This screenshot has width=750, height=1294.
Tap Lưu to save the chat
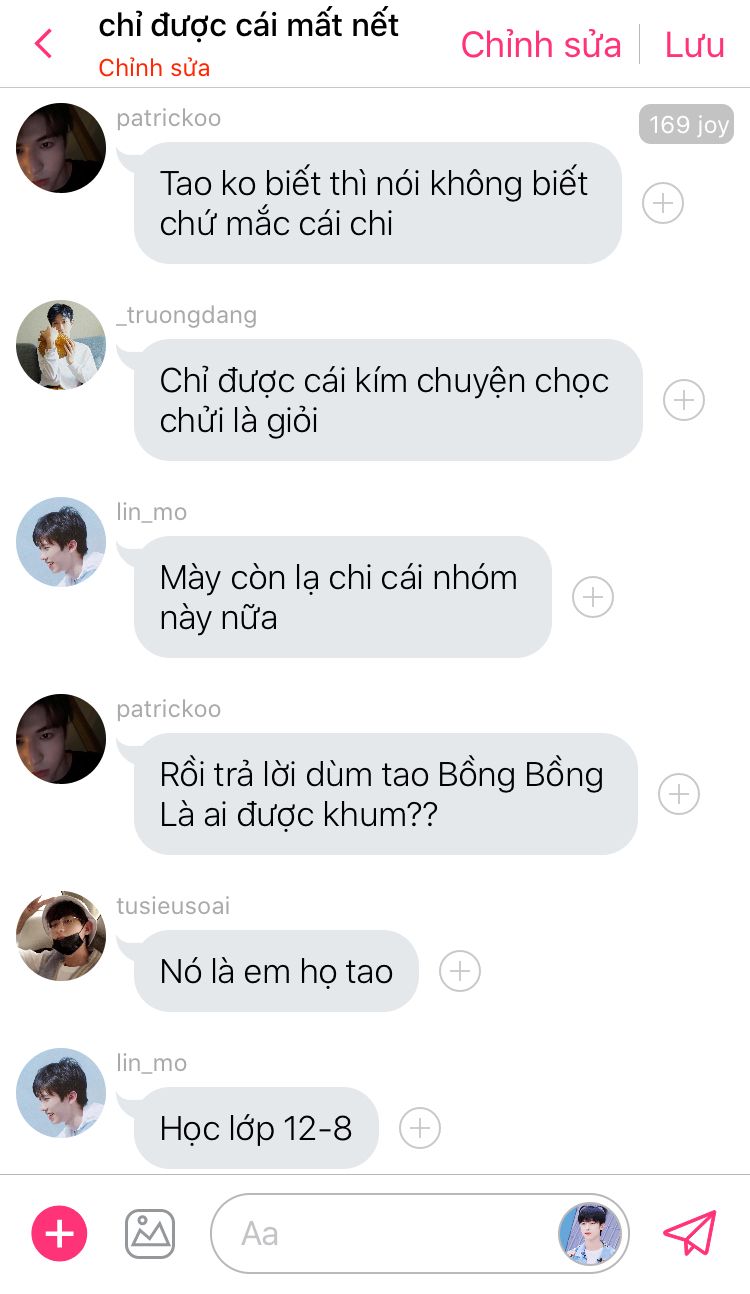pyautogui.click(x=694, y=45)
